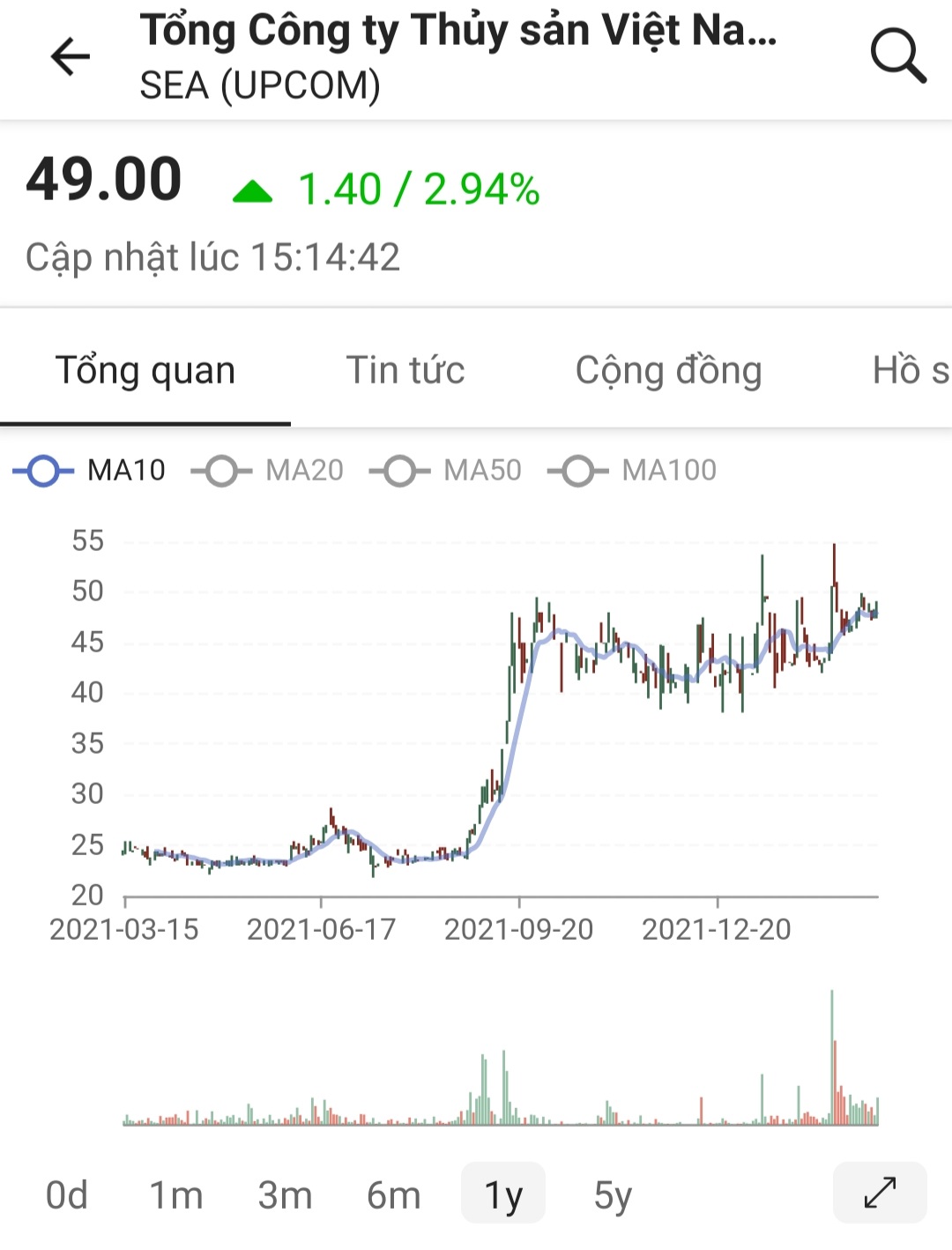Enable the MA20 moving average line

point(268,471)
